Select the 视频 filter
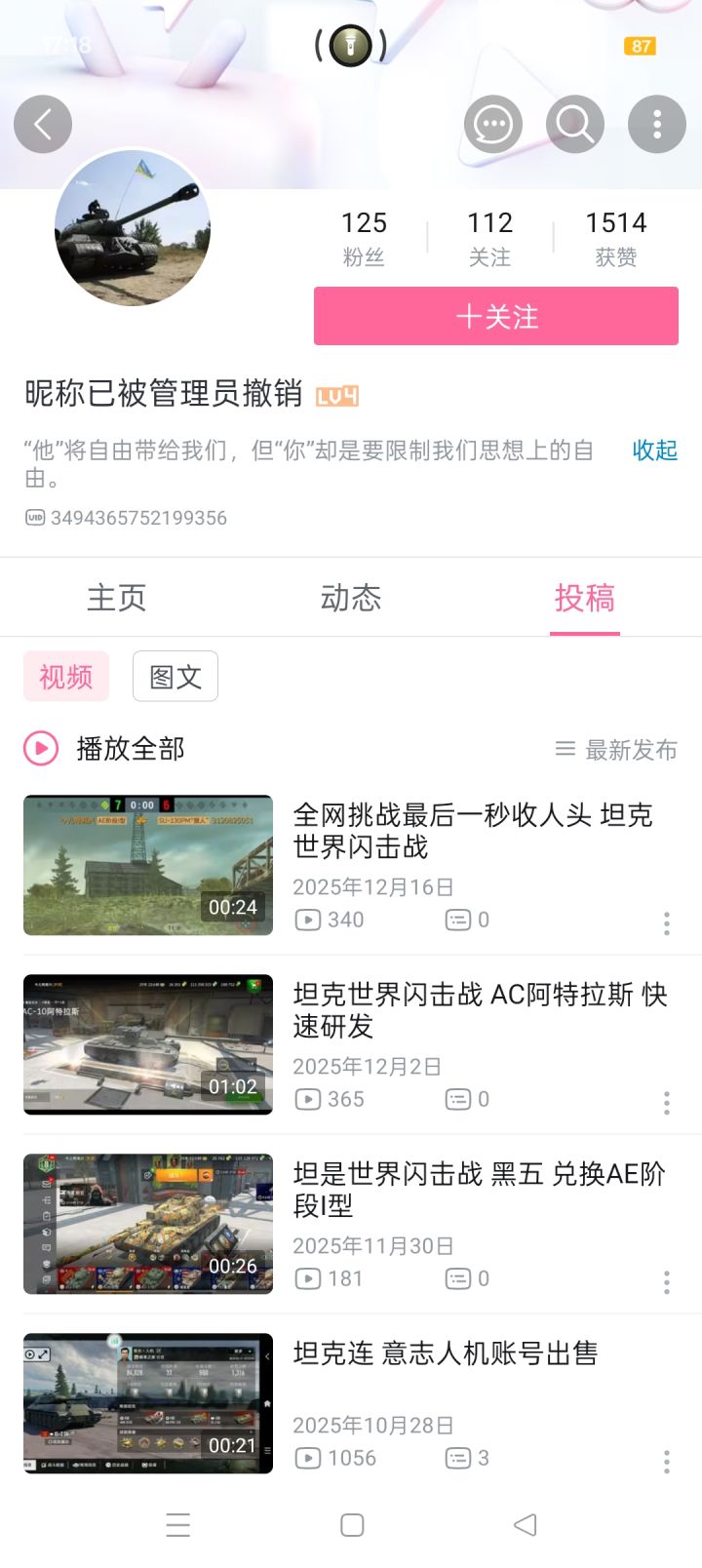 point(65,676)
